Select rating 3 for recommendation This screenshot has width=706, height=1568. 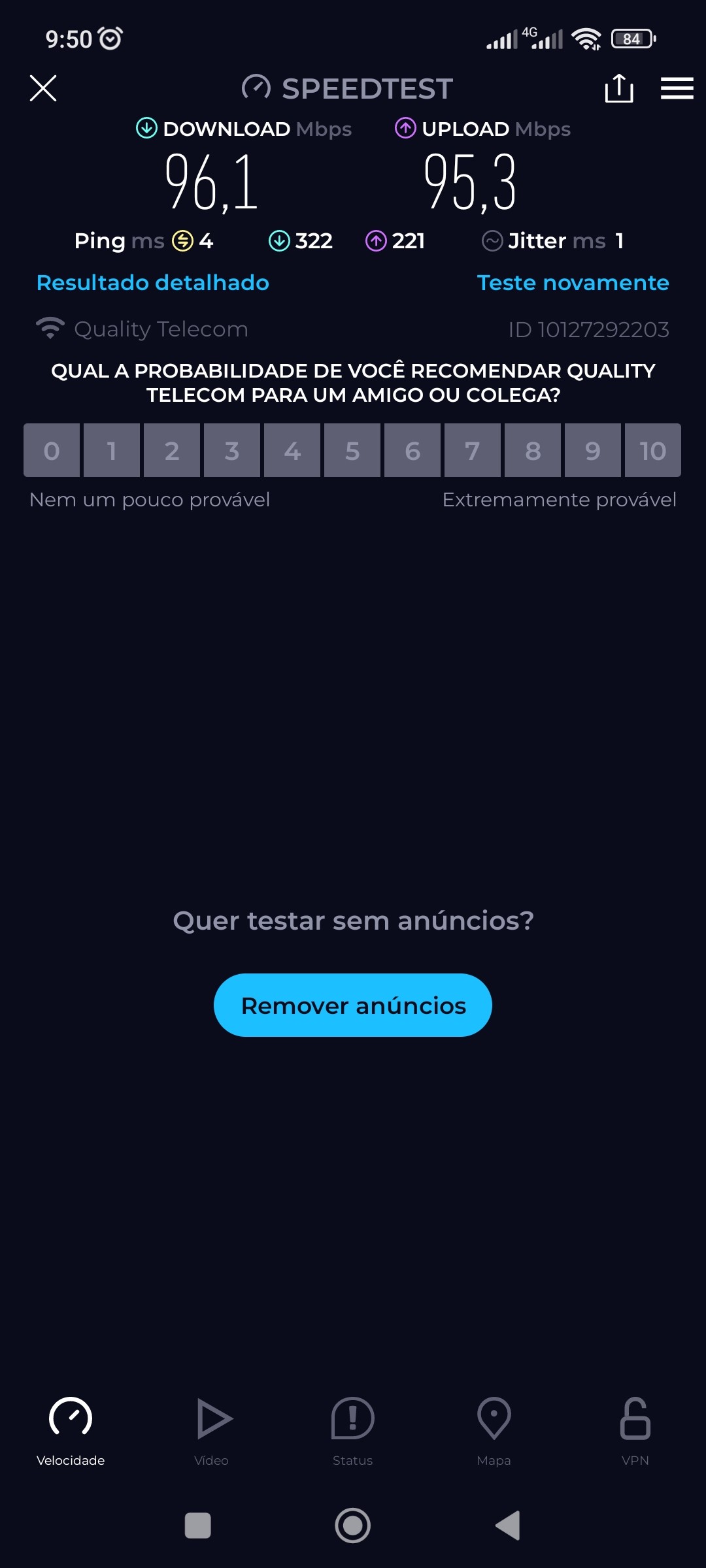click(232, 451)
